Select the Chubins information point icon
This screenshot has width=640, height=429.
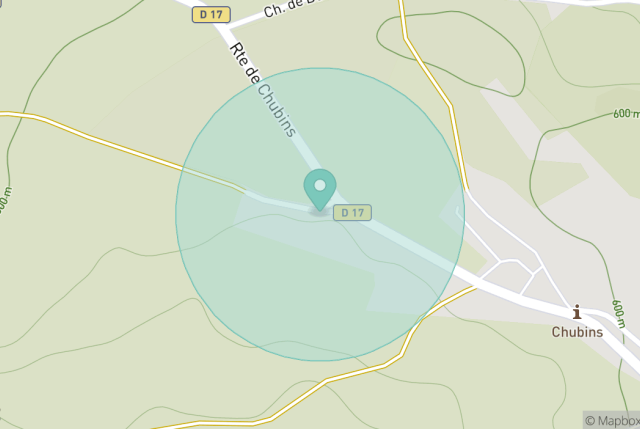point(577,313)
